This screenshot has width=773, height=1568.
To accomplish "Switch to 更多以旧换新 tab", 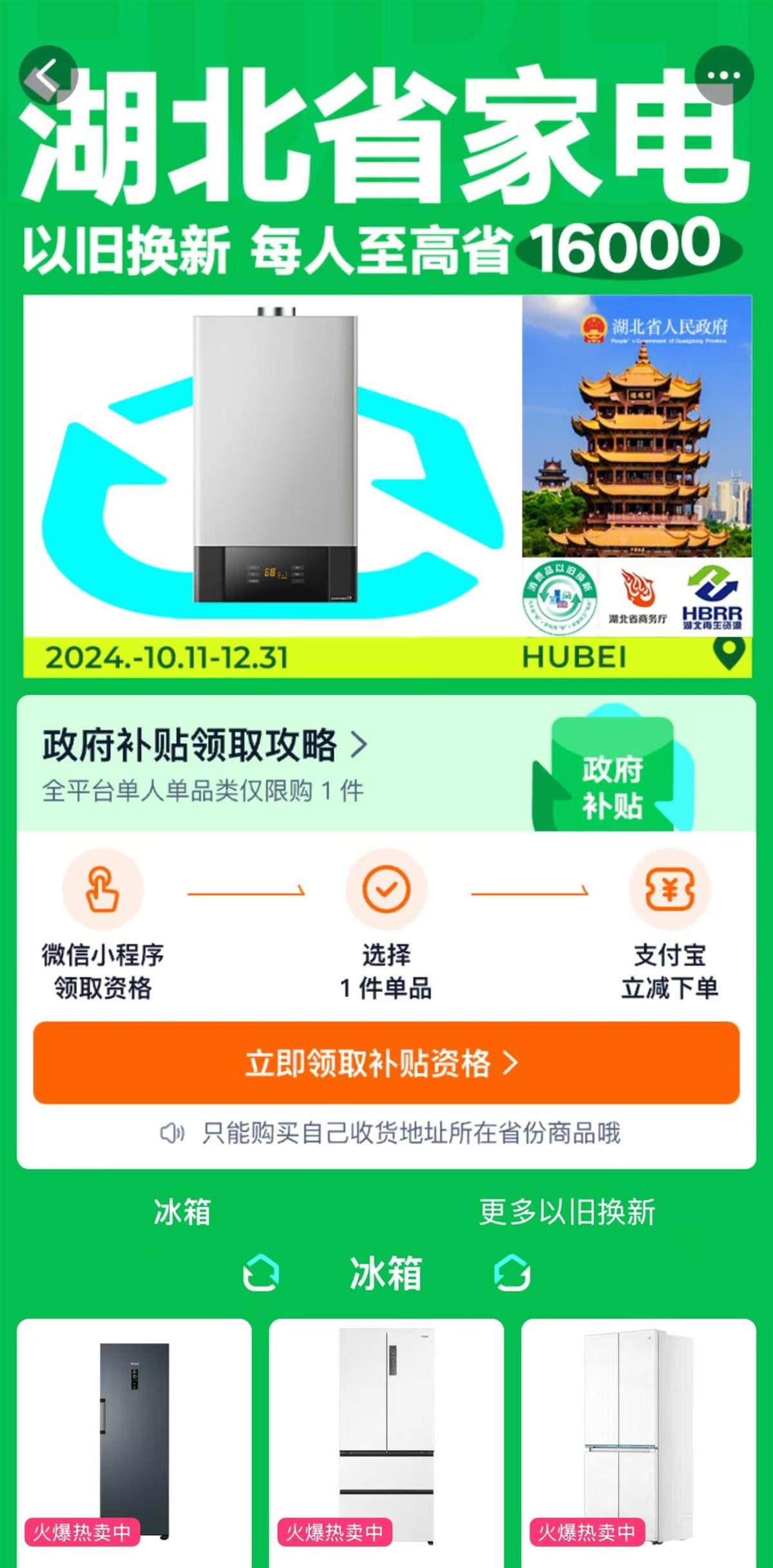I will coord(567,1212).
